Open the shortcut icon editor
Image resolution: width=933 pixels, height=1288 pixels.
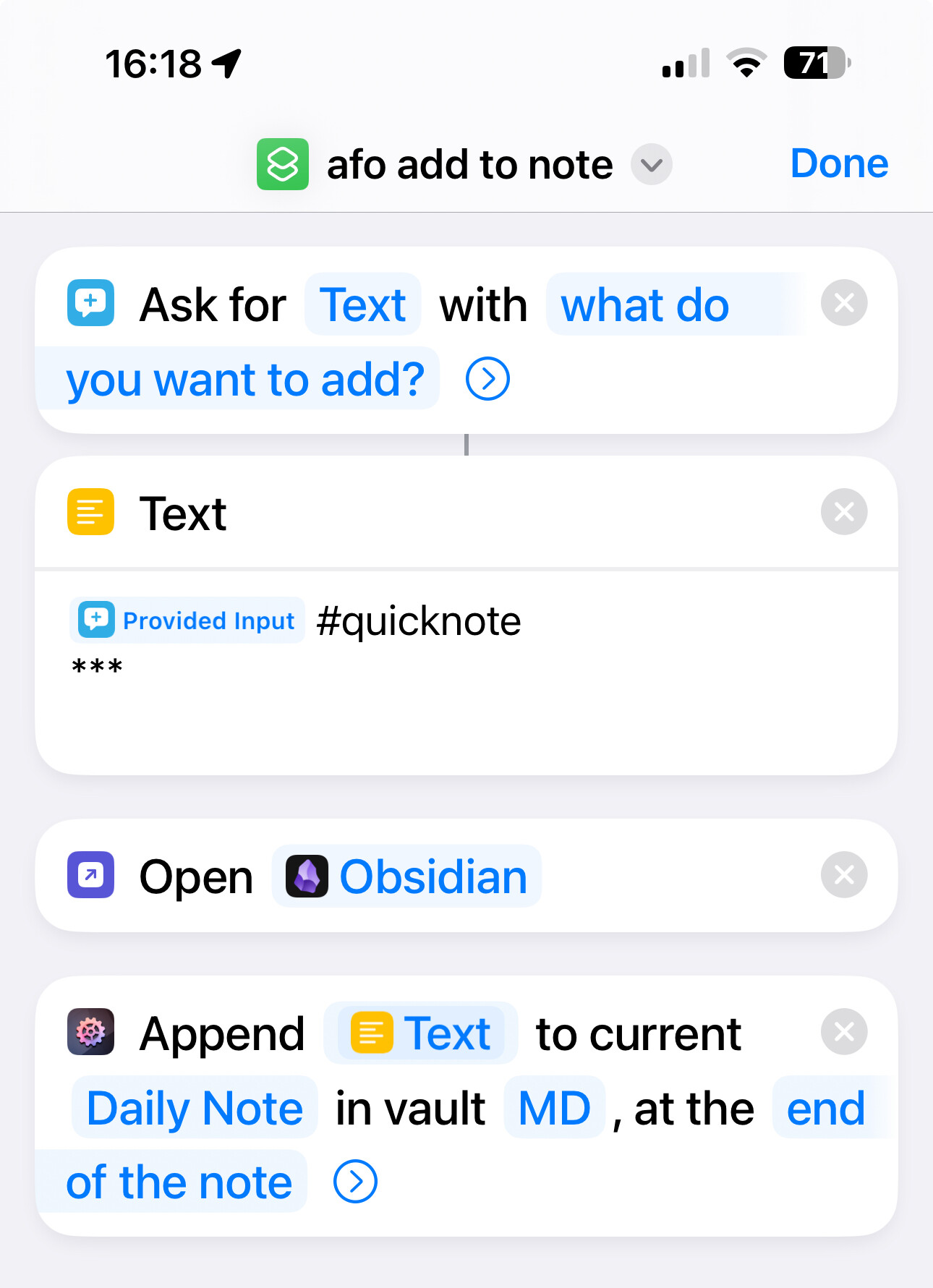coord(283,164)
